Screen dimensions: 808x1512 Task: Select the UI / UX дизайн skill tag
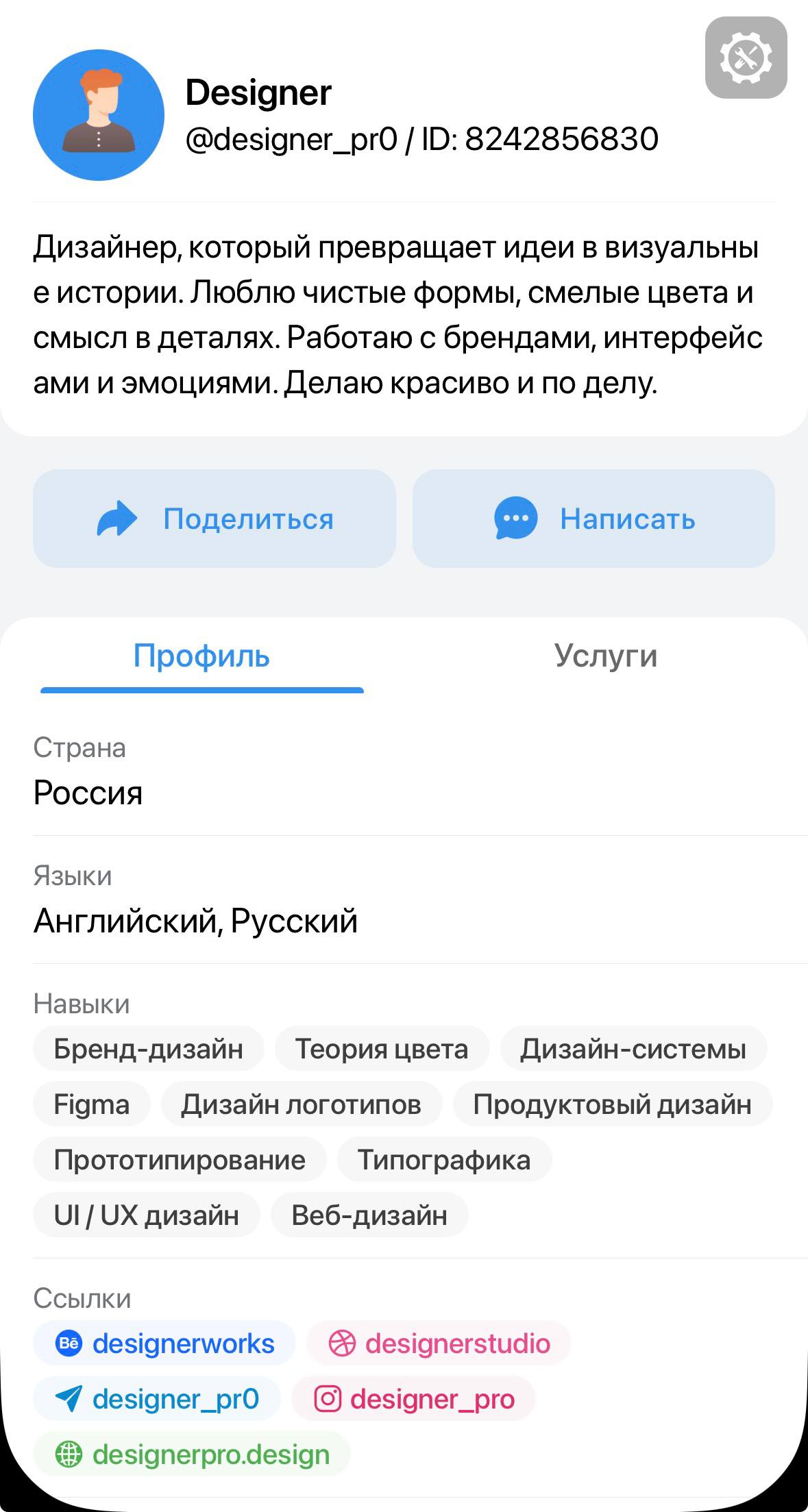[145, 1215]
